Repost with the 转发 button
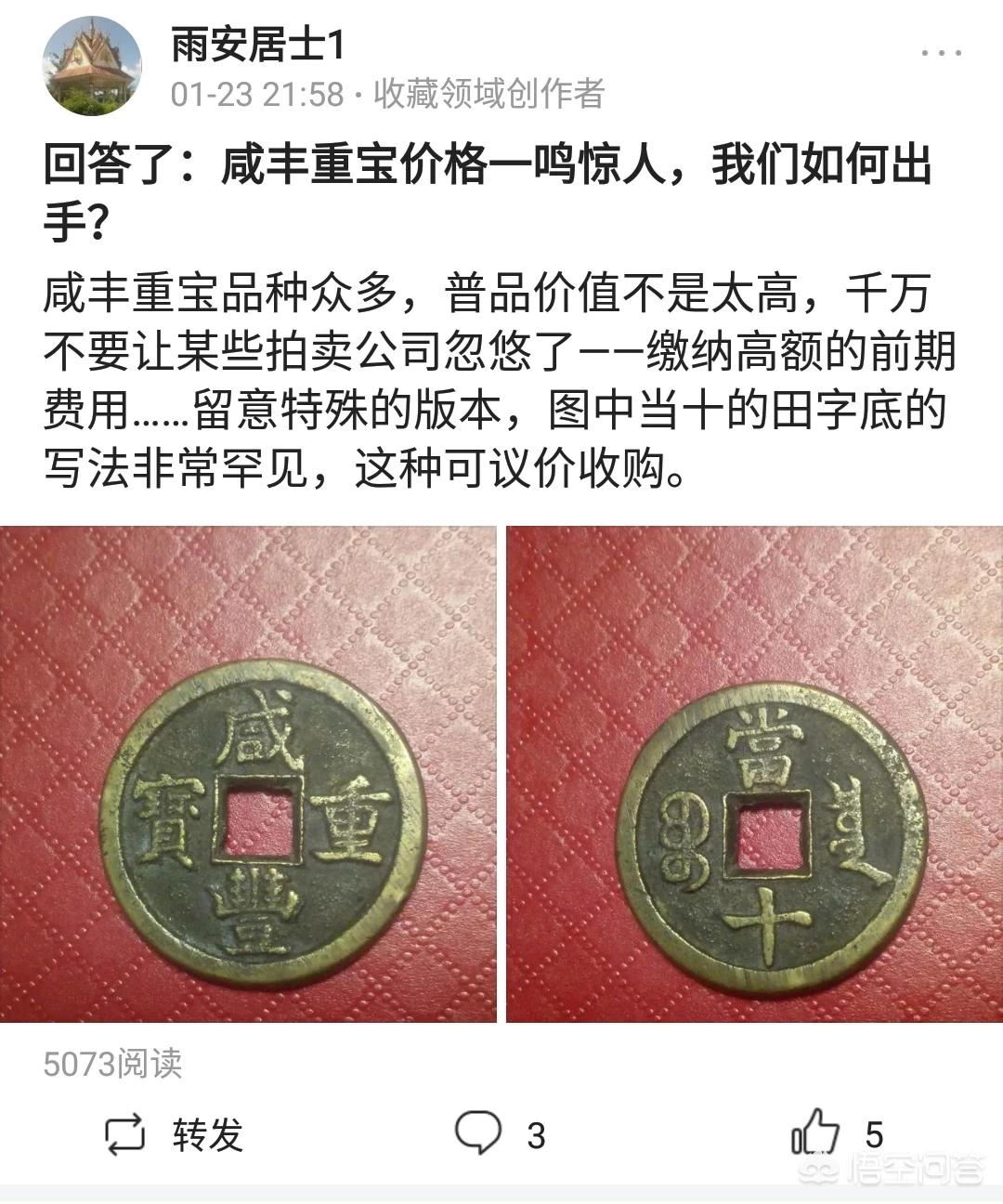Image resolution: width=1003 pixels, height=1204 pixels. click(x=174, y=1134)
